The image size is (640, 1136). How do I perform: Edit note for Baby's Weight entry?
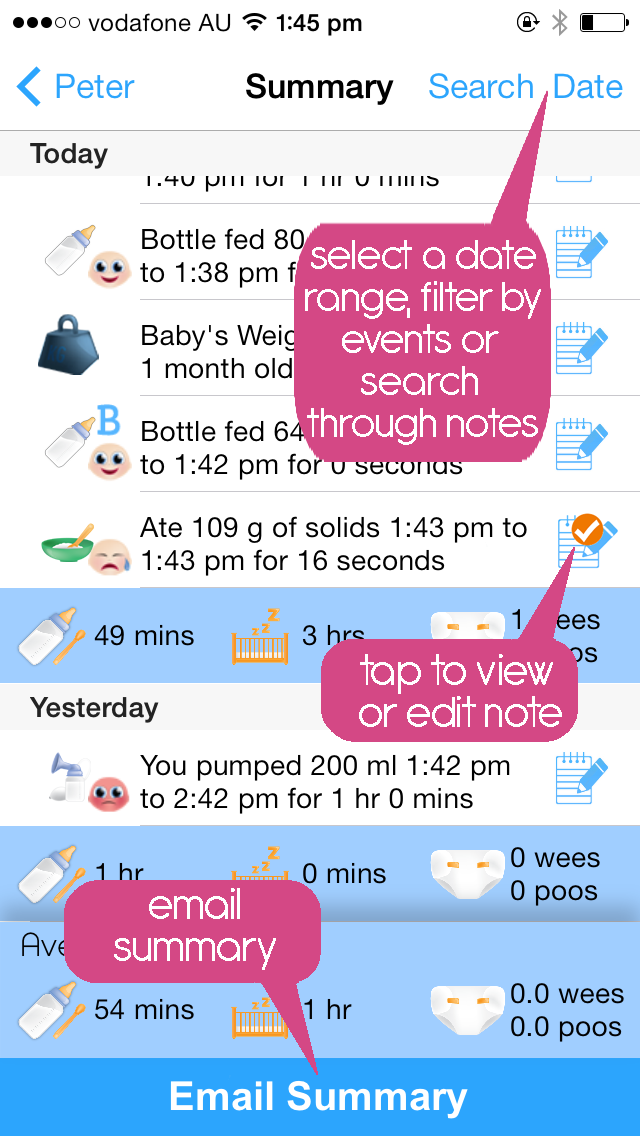(x=581, y=349)
